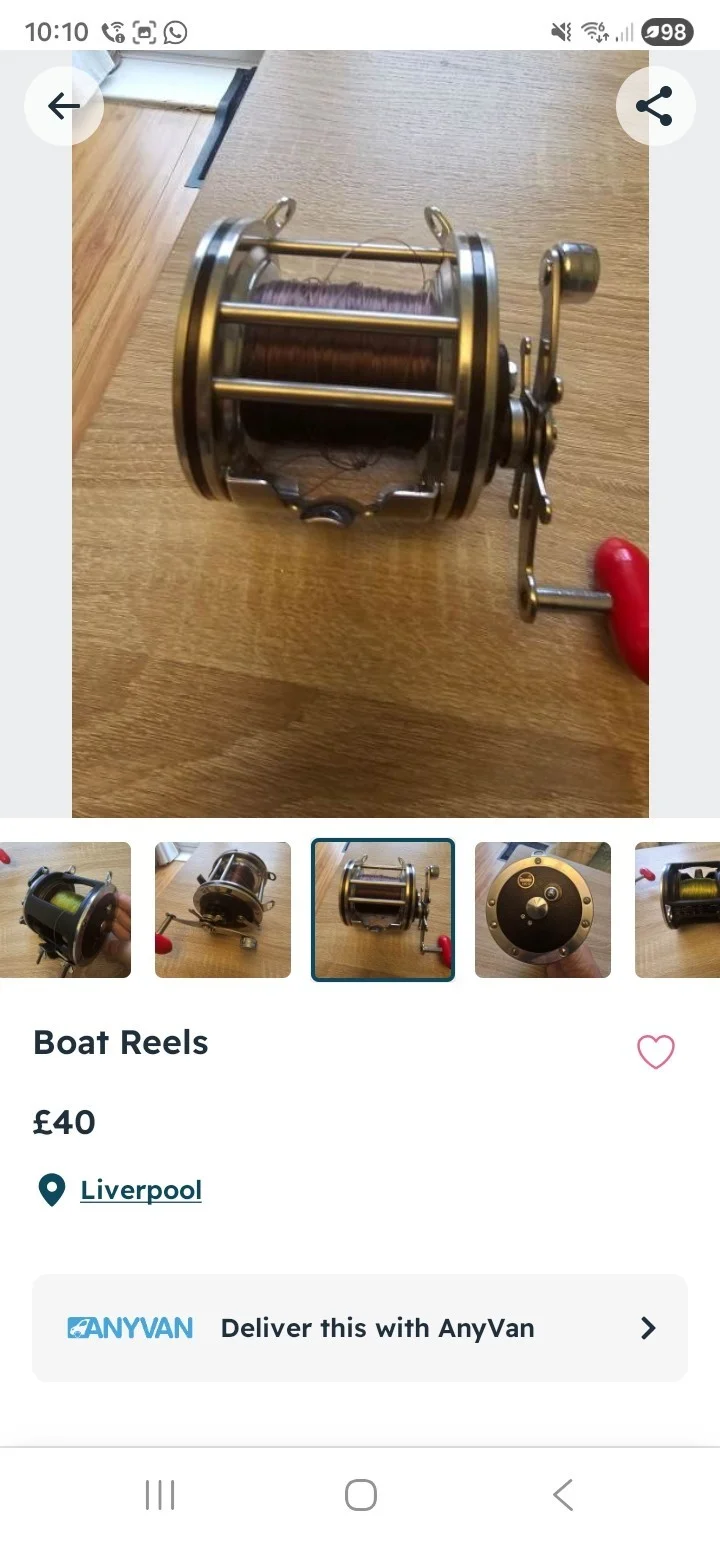
Task: Select the partially visible last thumbnail
Action: click(x=680, y=910)
